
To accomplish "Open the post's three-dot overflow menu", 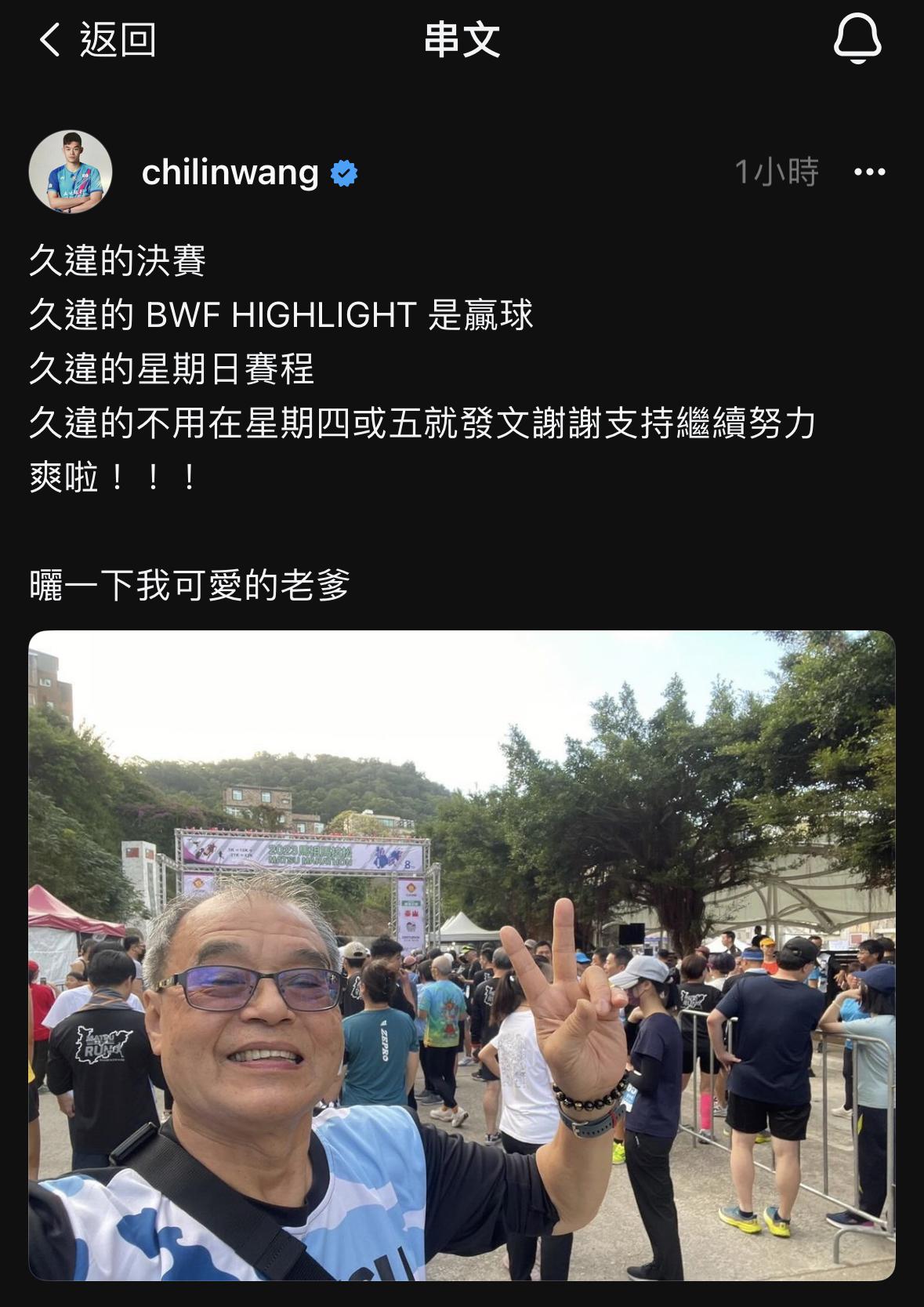I will point(869,172).
